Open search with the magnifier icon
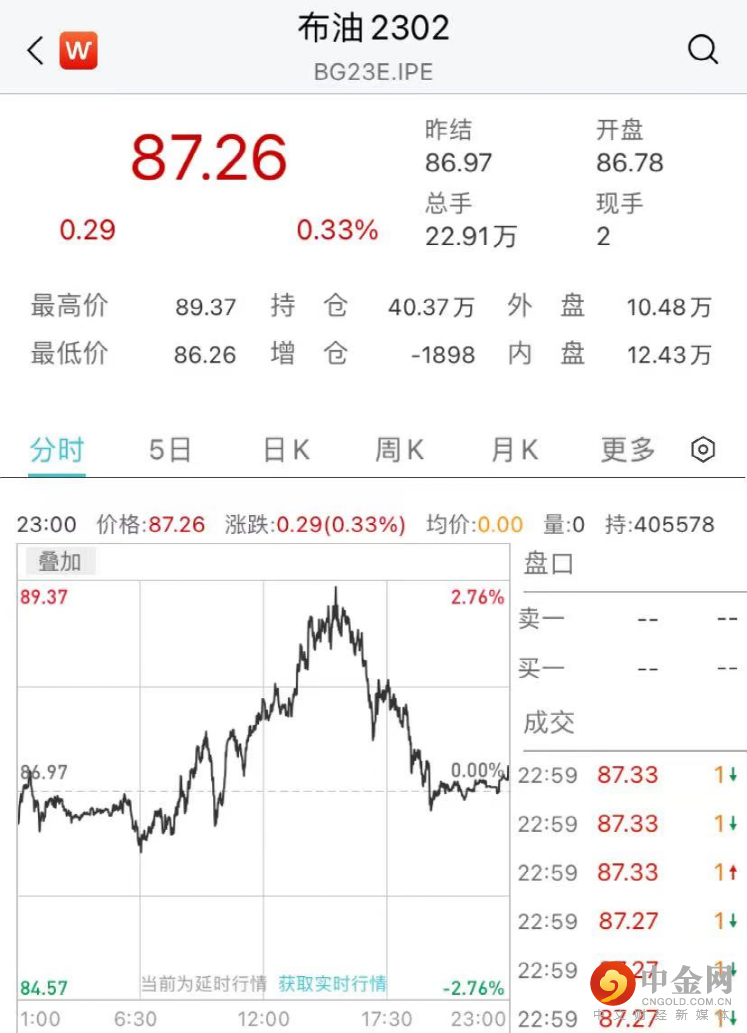This screenshot has width=747, height=1033. [703, 49]
